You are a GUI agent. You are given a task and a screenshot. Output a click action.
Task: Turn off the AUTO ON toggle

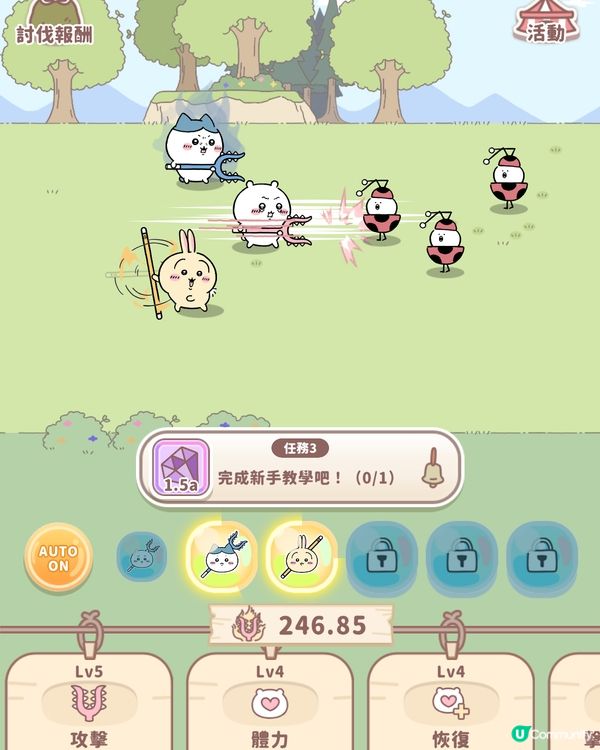pyautogui.click(x=58, y=558)
